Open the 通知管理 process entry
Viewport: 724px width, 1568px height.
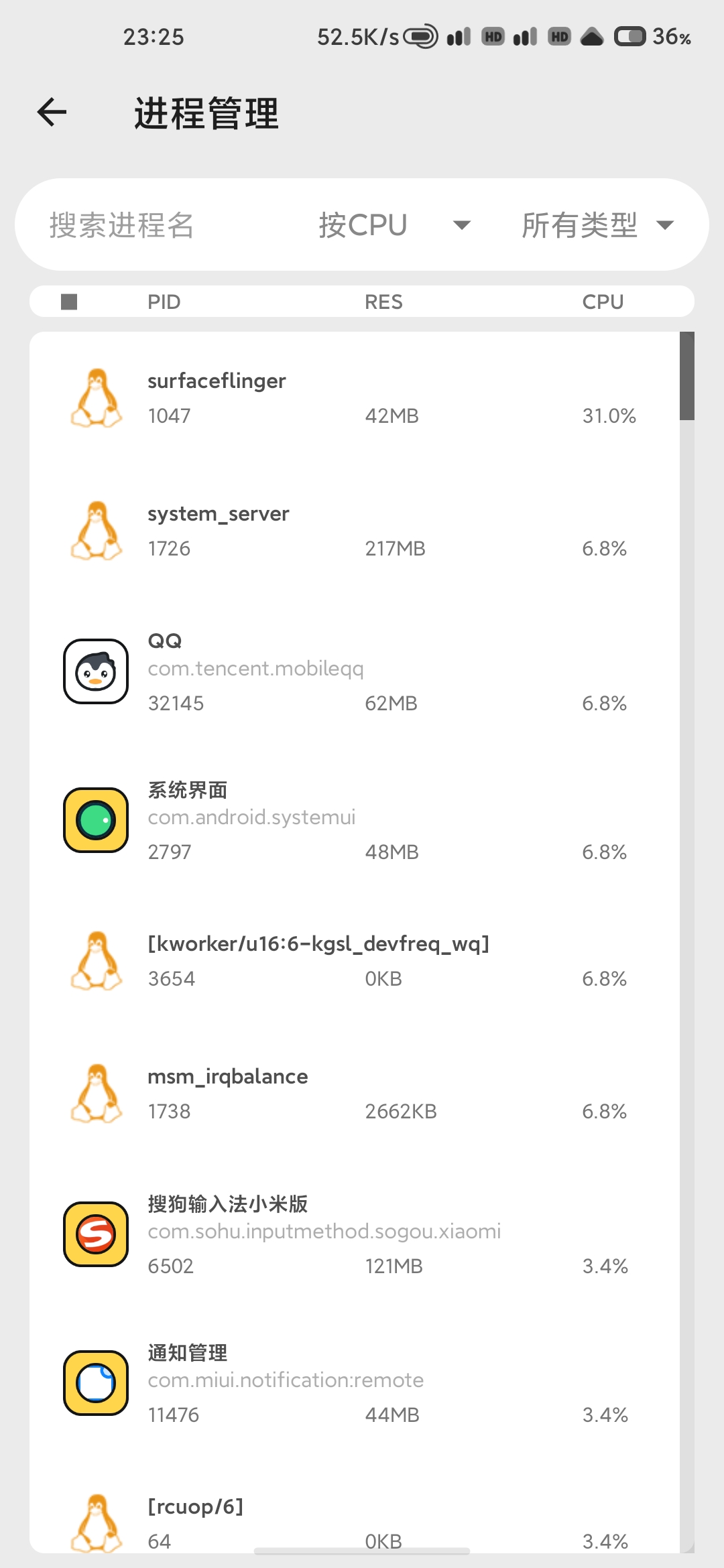coord(355,1383)
